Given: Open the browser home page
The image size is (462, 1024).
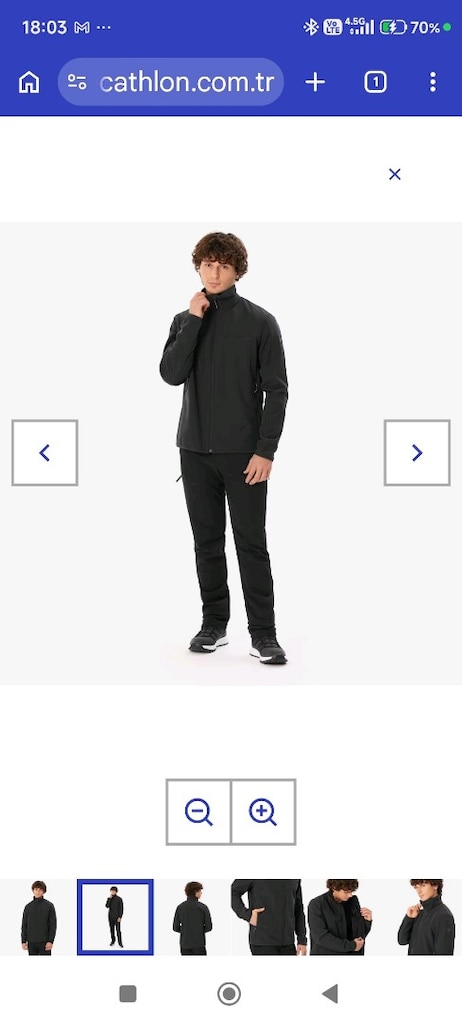Looking at the screenshot, I should pos(29,82).
